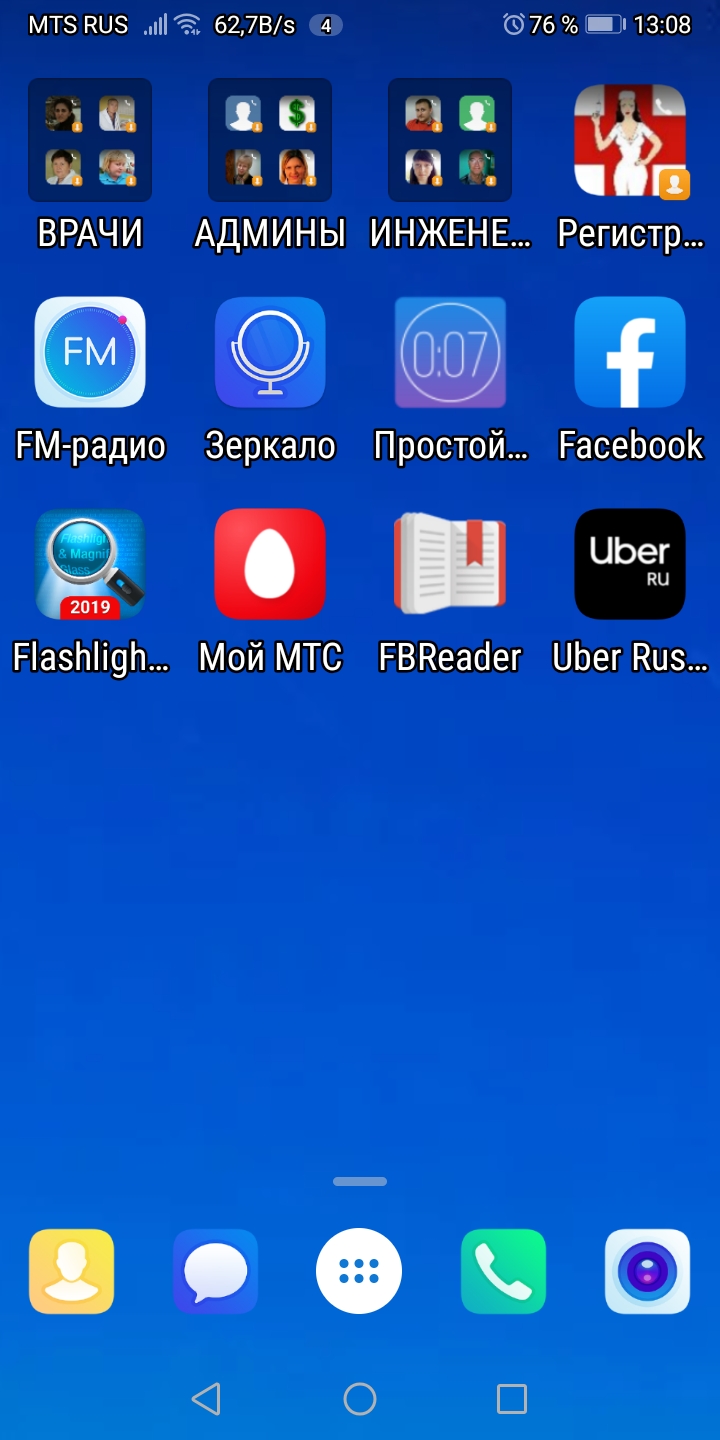Launch the Простой… timer app
This screenshot has height=1440, width=720.
pos(450,352)
